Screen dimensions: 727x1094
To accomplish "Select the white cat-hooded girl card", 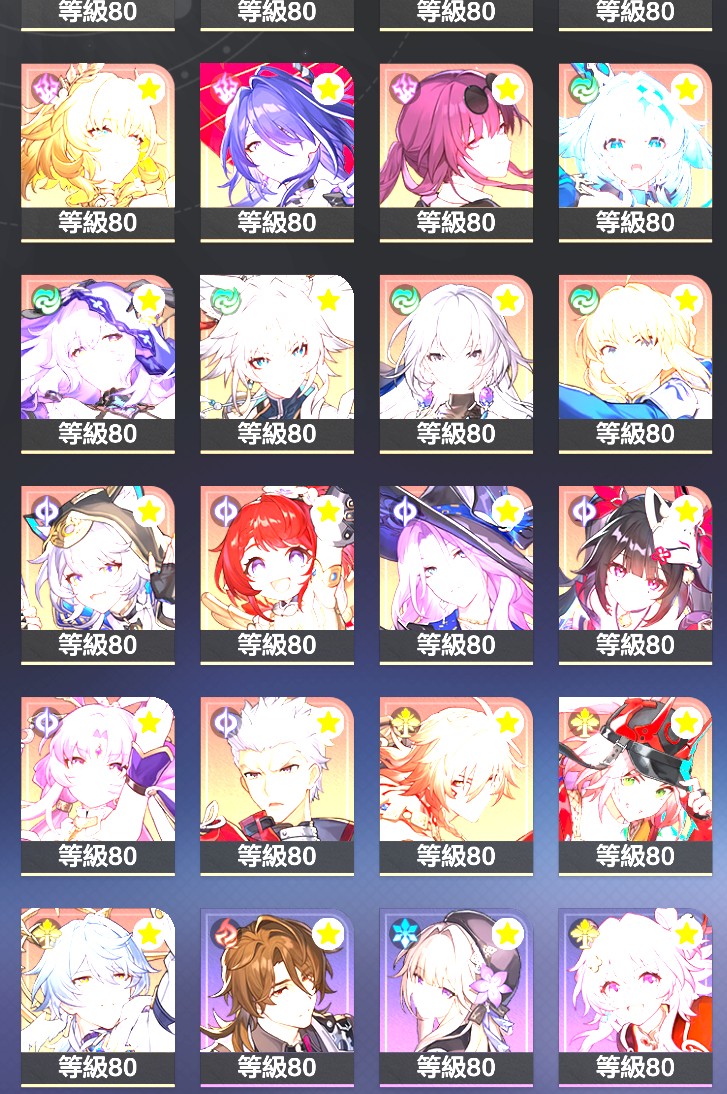I will [x=97, y=572].
